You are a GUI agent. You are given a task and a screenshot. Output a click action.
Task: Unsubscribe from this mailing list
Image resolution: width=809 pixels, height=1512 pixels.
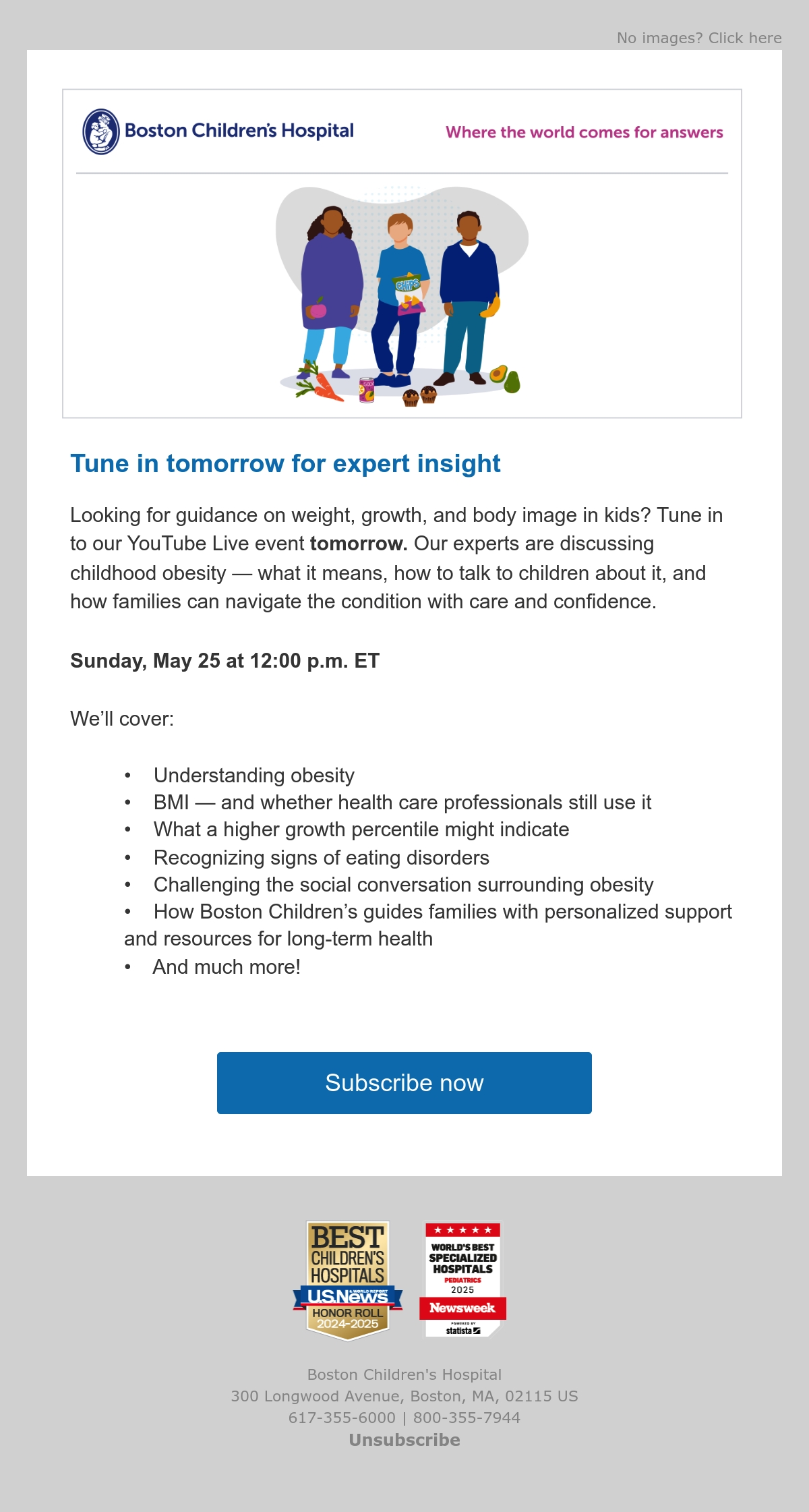click(x=404, y=1440)
